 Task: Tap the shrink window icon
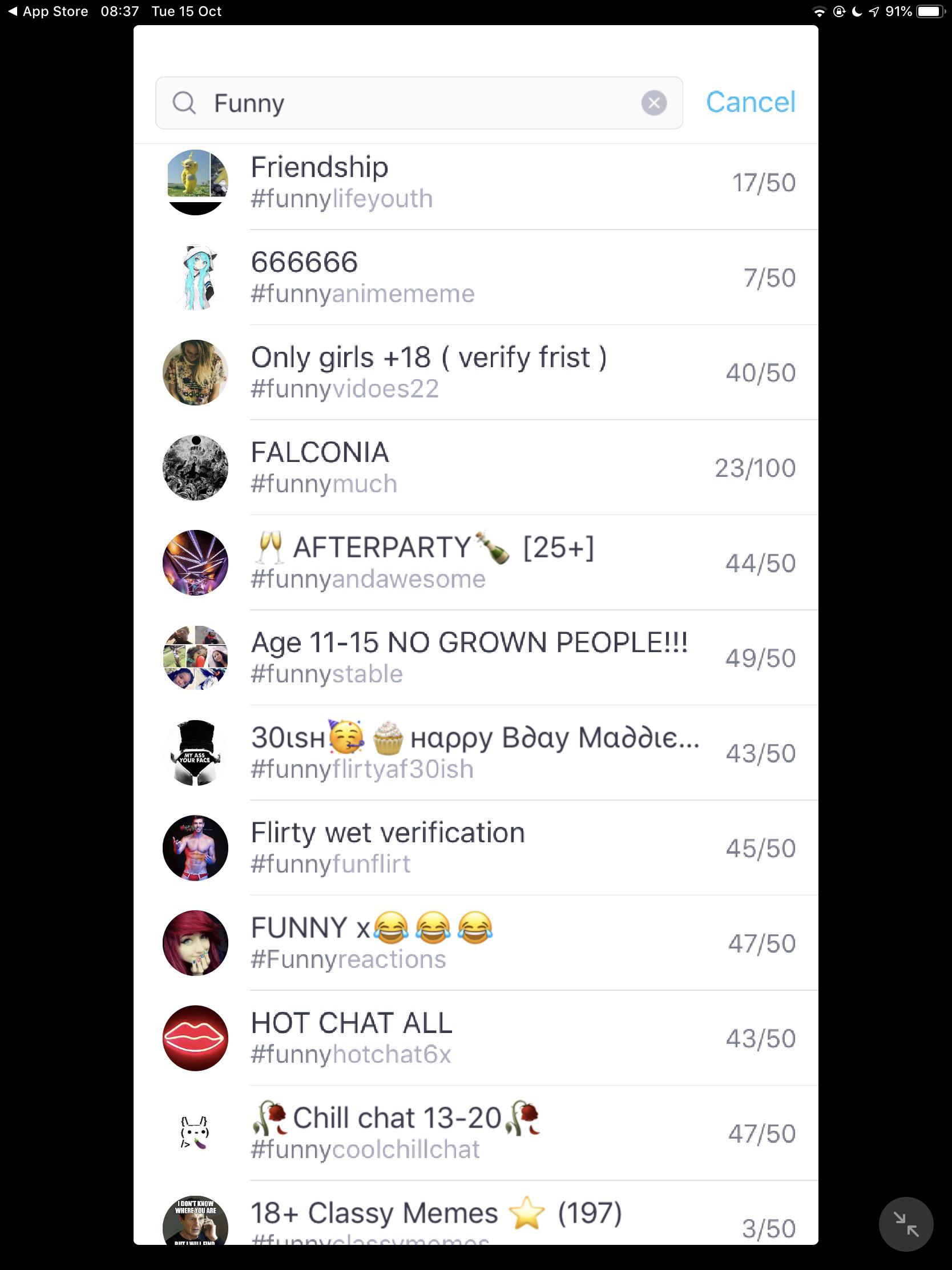(x=906, y=1224)
